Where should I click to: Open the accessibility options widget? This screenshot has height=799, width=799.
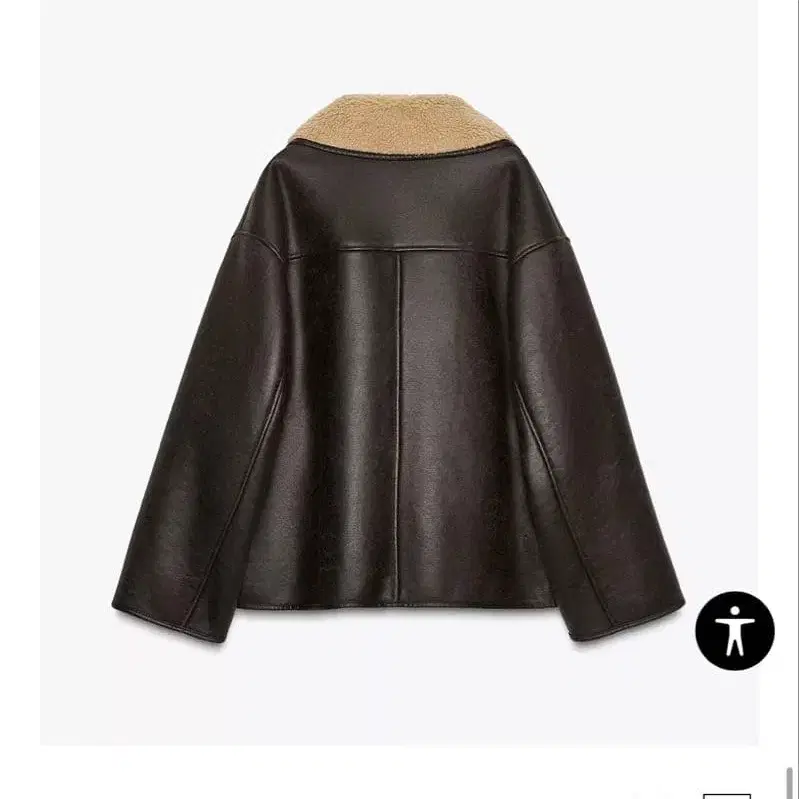[735, 630]
